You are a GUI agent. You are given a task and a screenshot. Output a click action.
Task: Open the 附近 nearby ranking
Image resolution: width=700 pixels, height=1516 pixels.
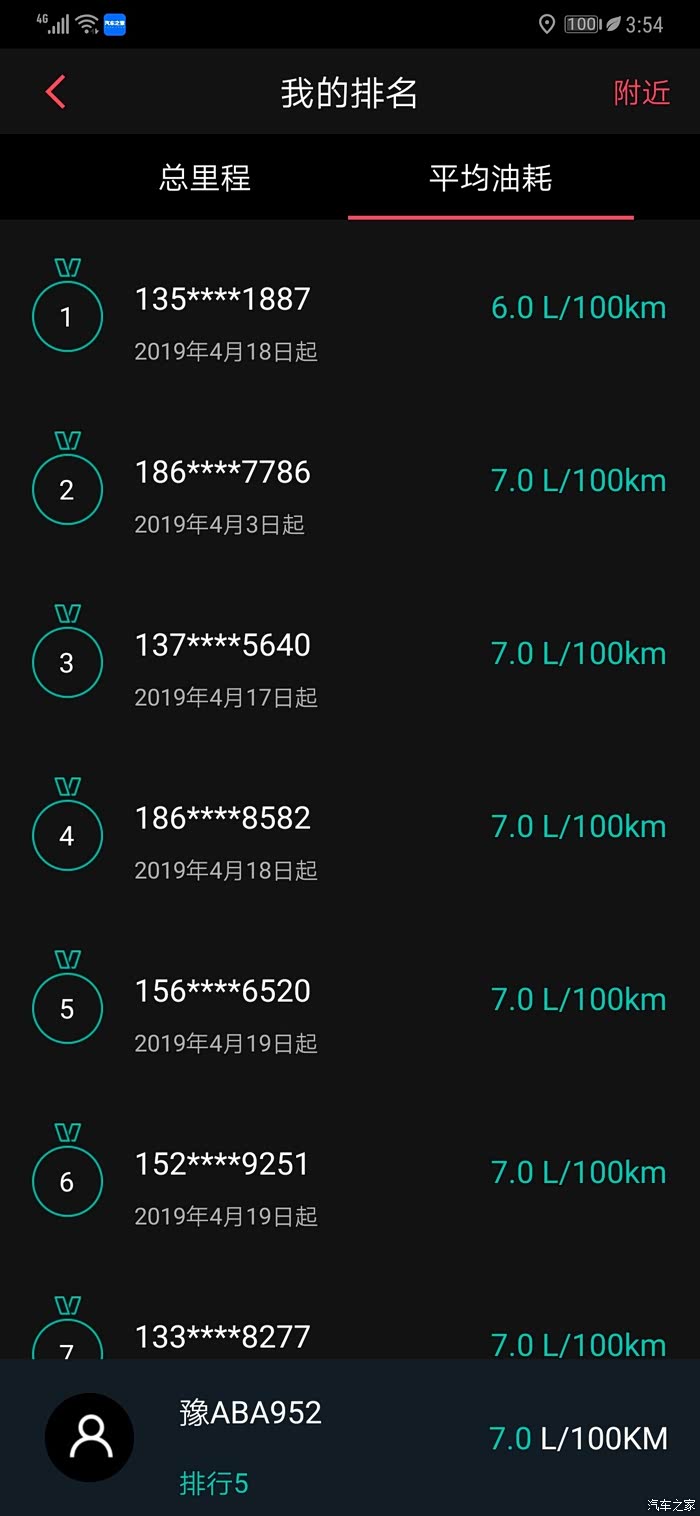pos(641,93)
